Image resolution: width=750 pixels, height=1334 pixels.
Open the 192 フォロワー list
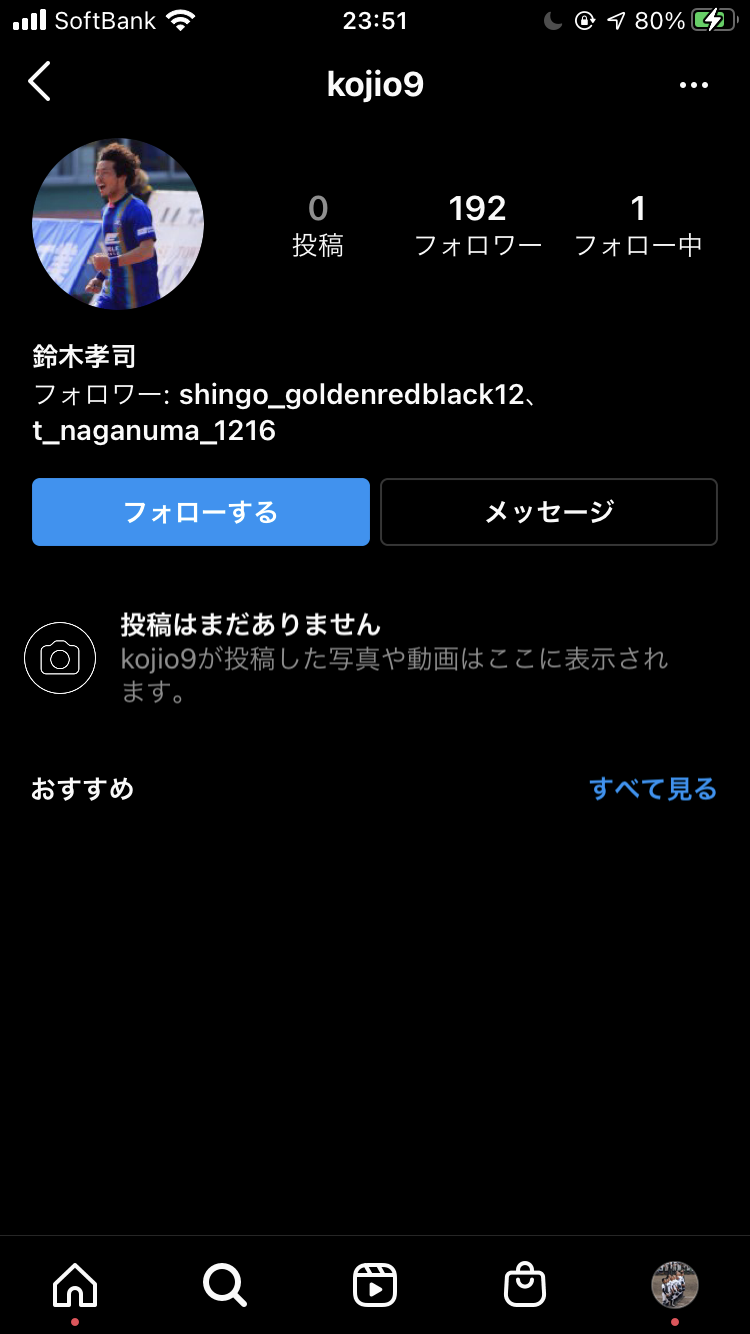point(478,225)
